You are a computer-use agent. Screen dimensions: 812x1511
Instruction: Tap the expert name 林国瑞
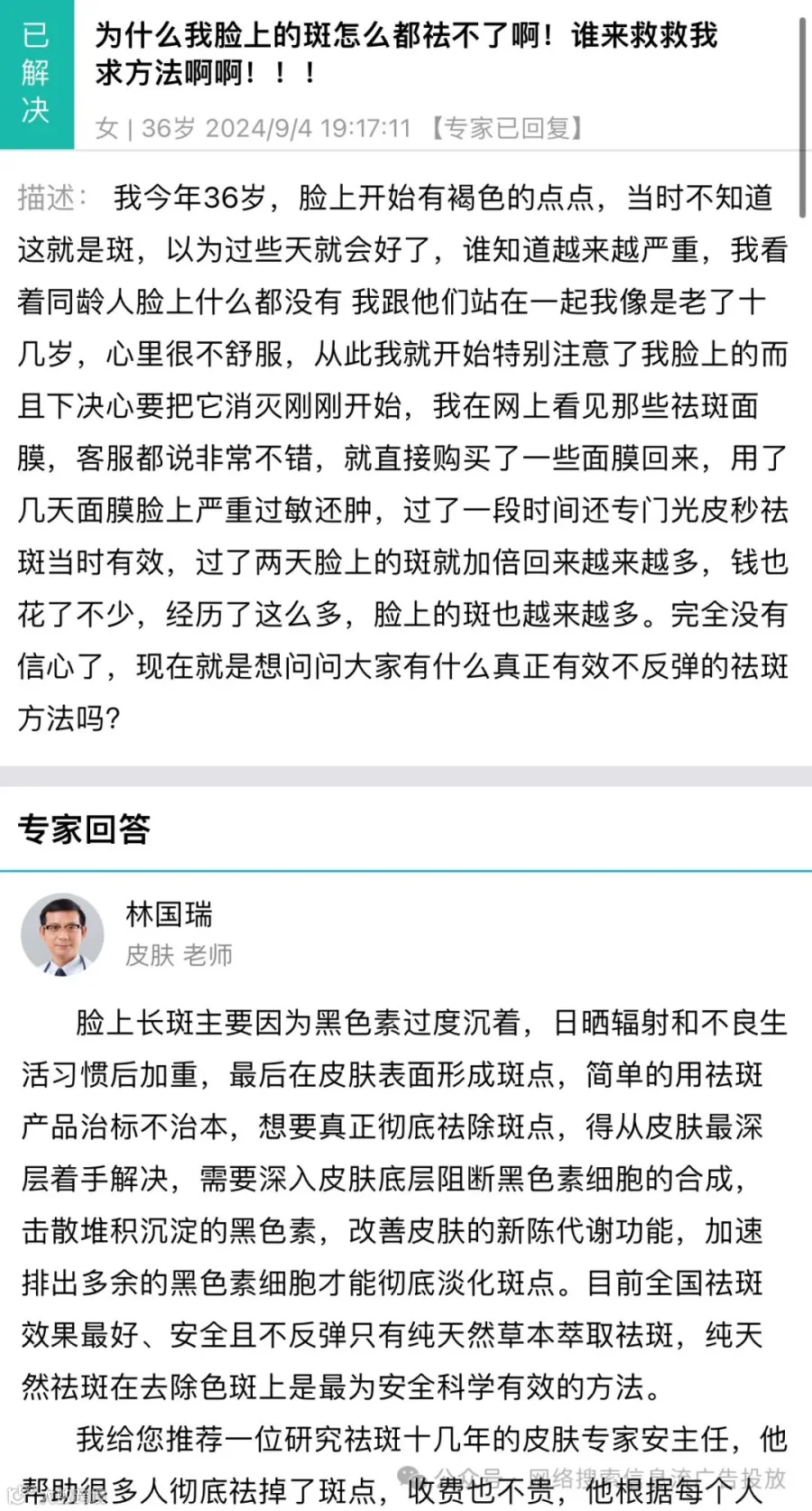click(x=169, y=914)
